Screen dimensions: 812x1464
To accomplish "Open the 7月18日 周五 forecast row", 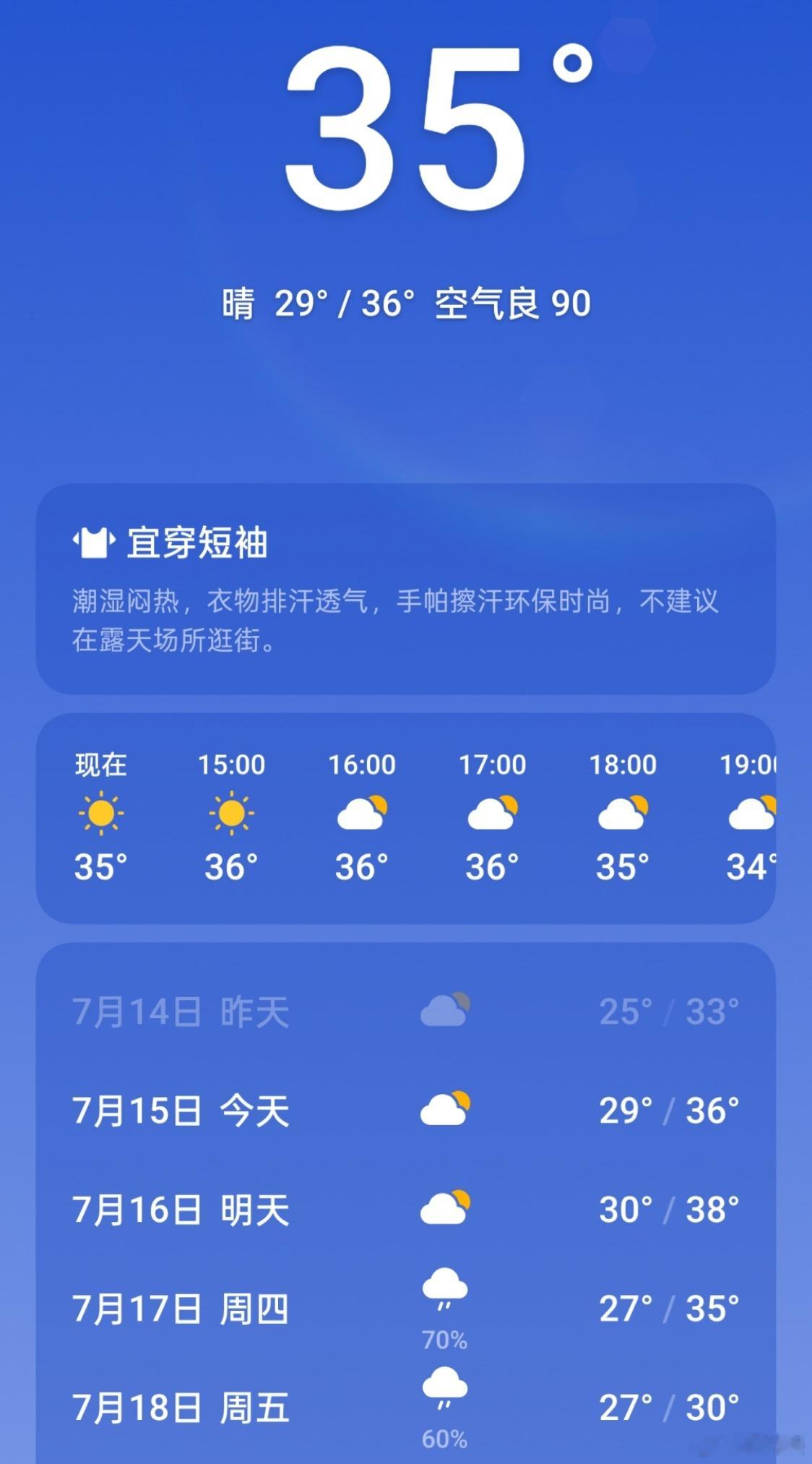I will pyautogui.click(x=405, y=1408).
